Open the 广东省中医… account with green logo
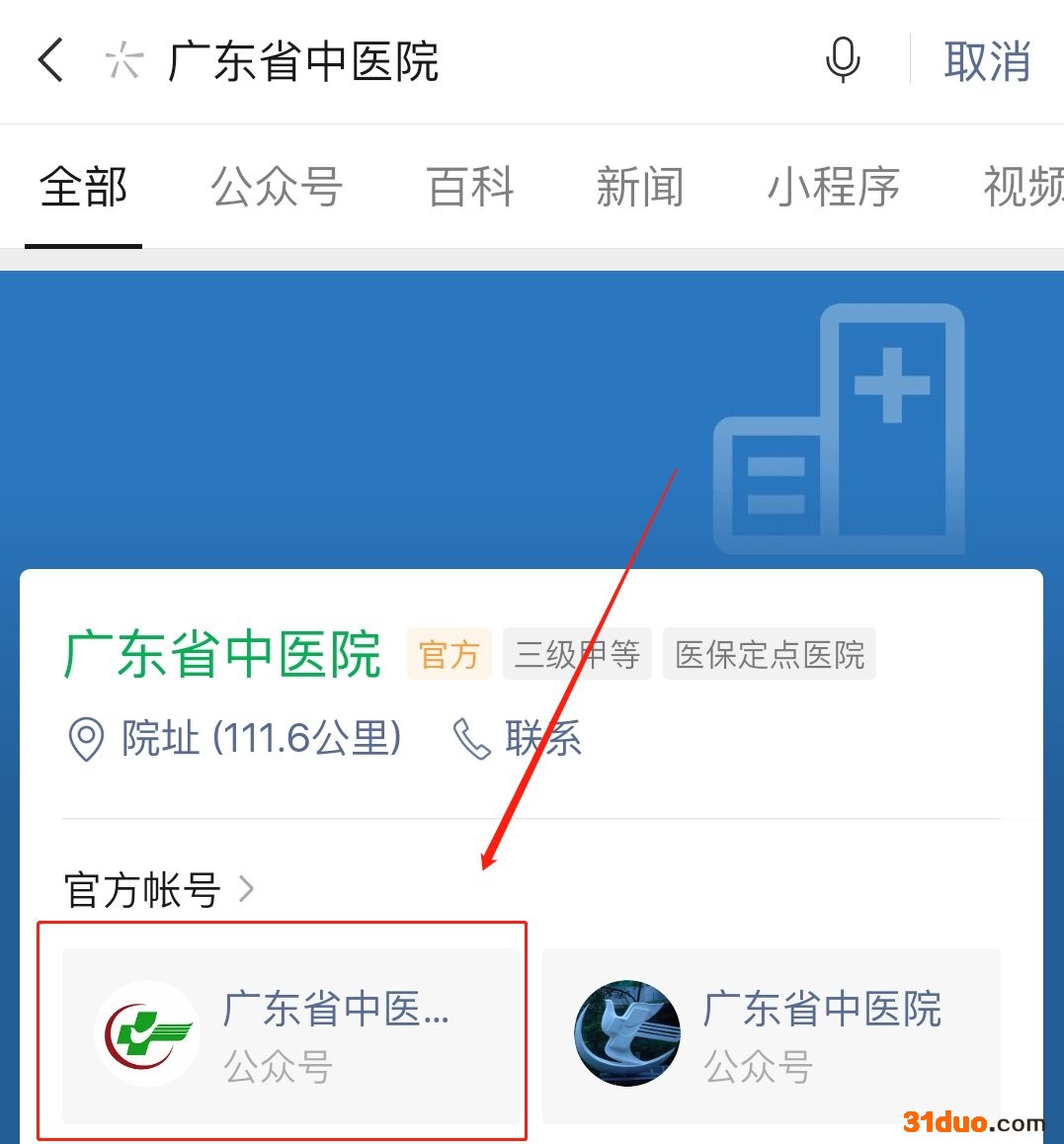This screenshot has width=1064, height=1144. (x=289, y=1035)
